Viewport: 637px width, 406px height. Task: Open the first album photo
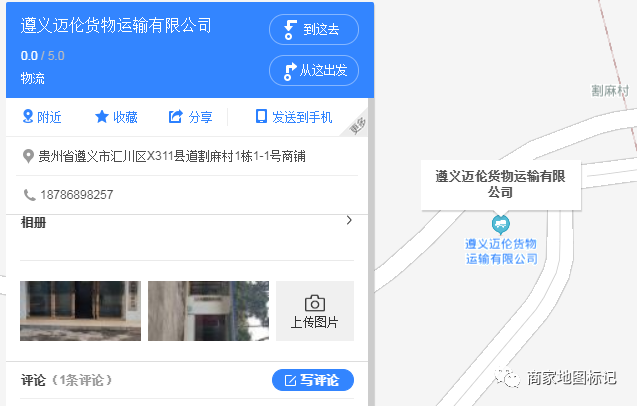80,310
